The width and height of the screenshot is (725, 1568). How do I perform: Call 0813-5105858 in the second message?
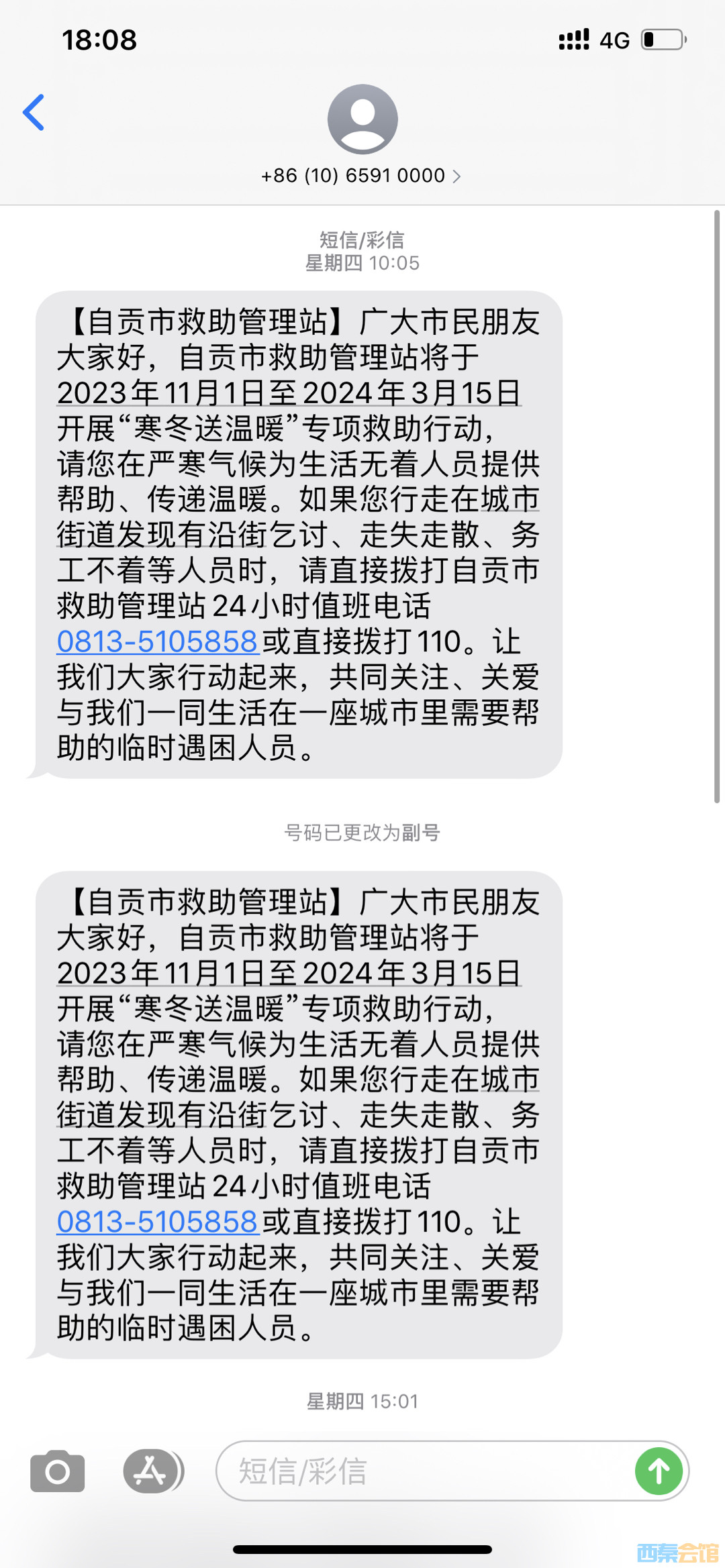157,1222
